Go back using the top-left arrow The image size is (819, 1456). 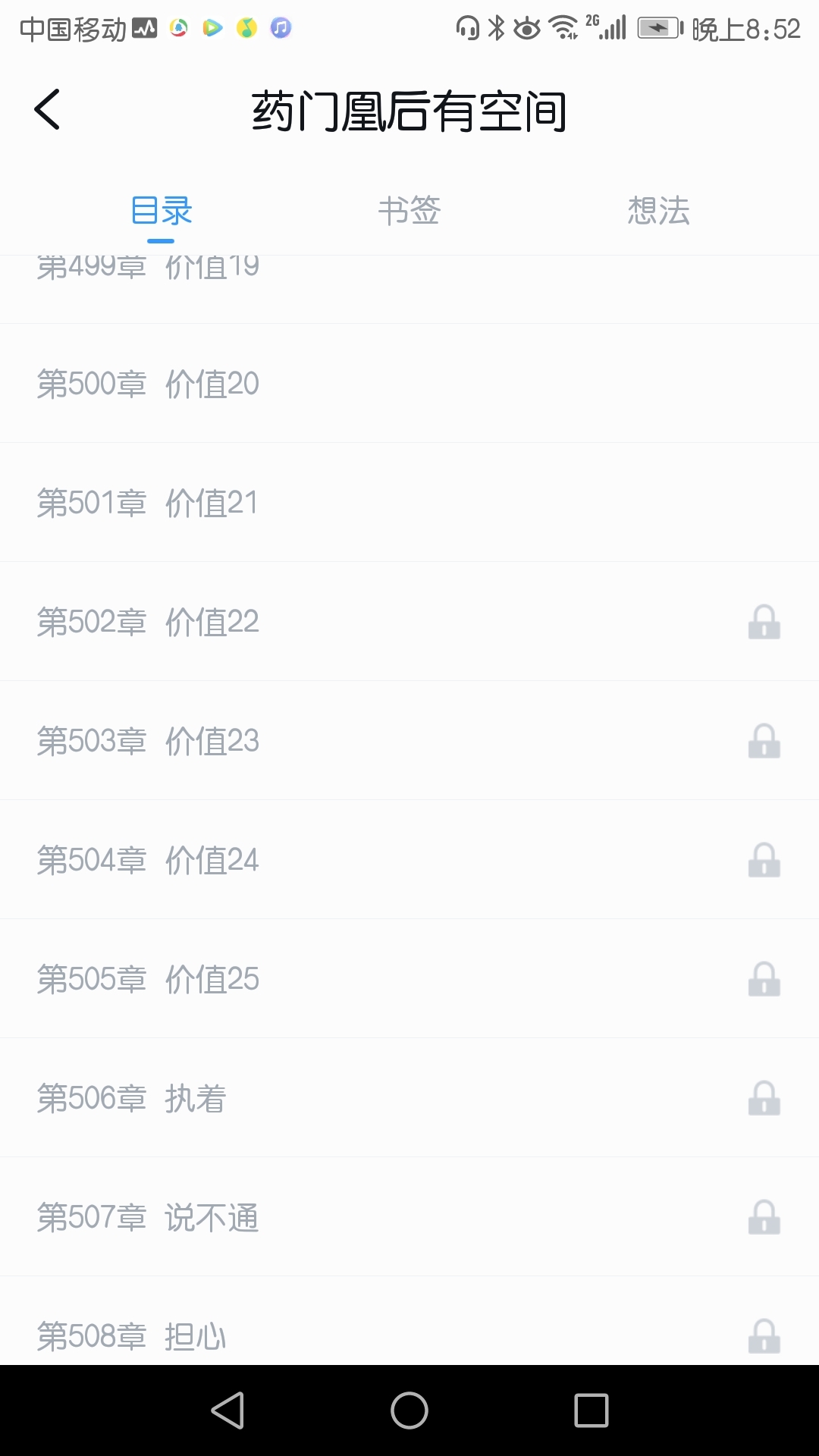pos(47,109)
